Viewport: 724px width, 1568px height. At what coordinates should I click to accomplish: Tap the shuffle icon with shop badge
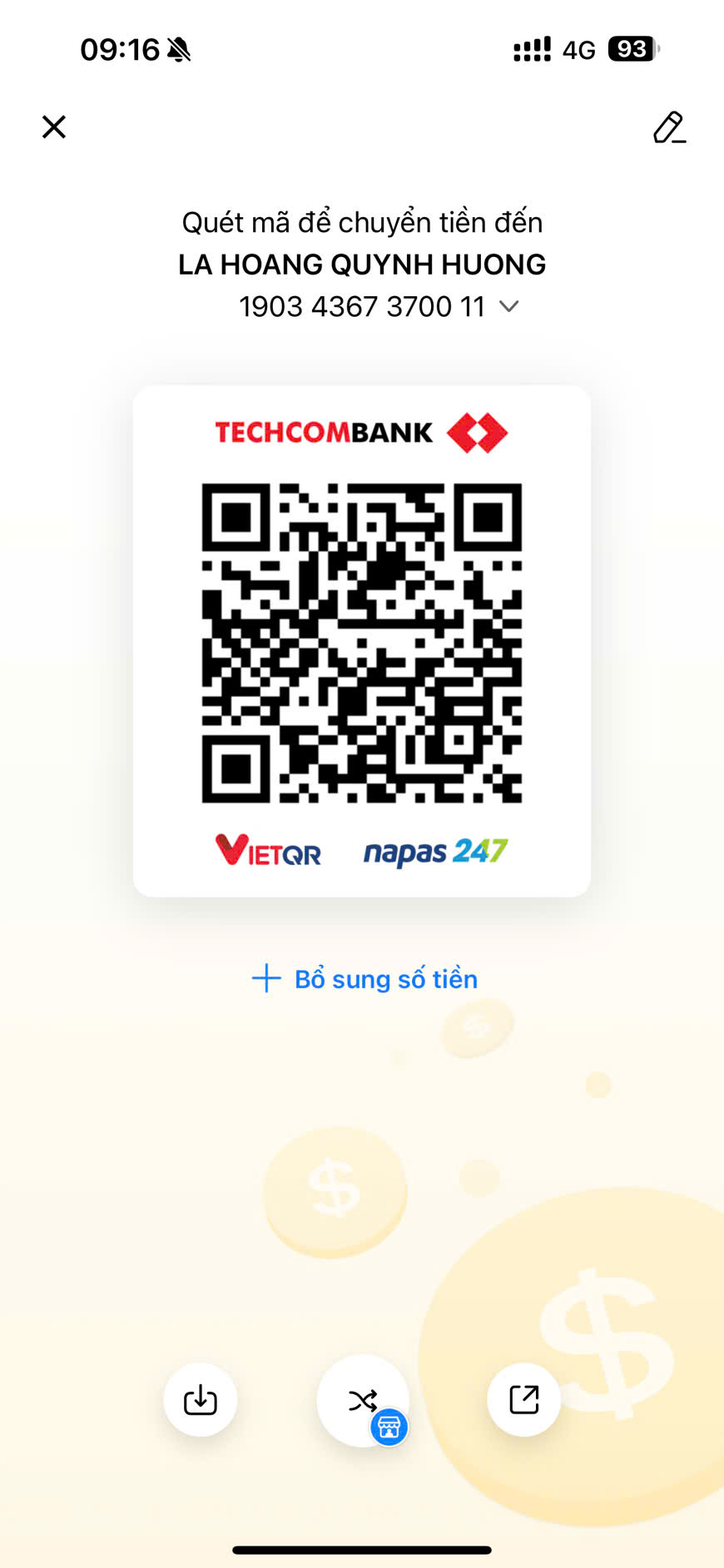363,1401
